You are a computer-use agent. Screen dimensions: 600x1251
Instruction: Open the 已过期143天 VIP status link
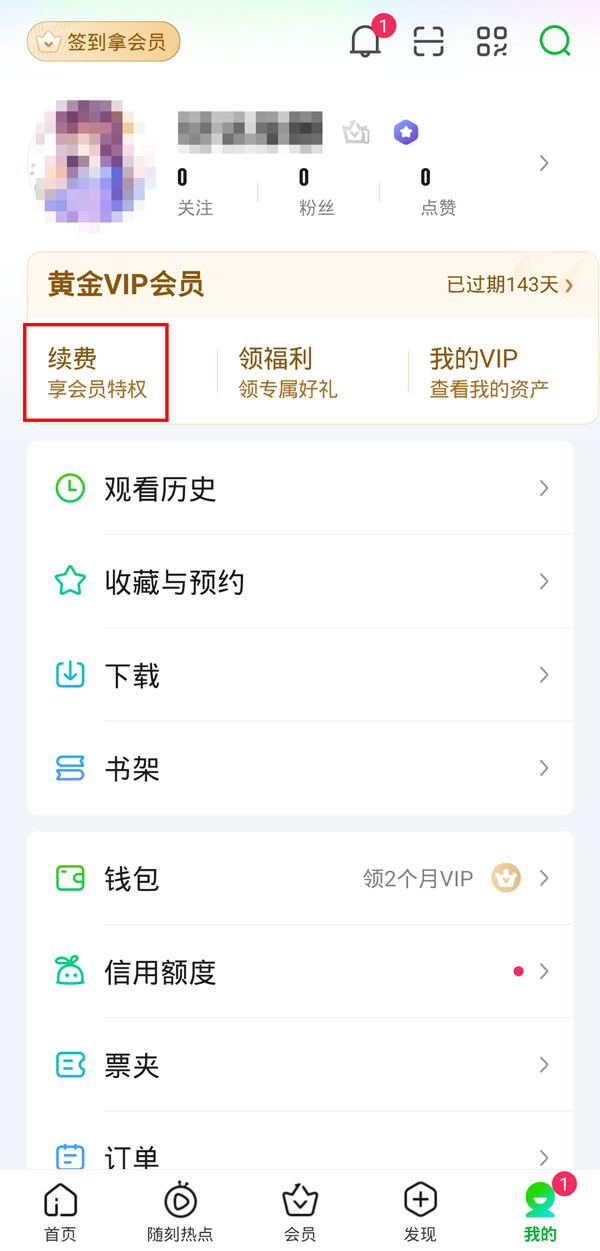click(x=510, y=285)
